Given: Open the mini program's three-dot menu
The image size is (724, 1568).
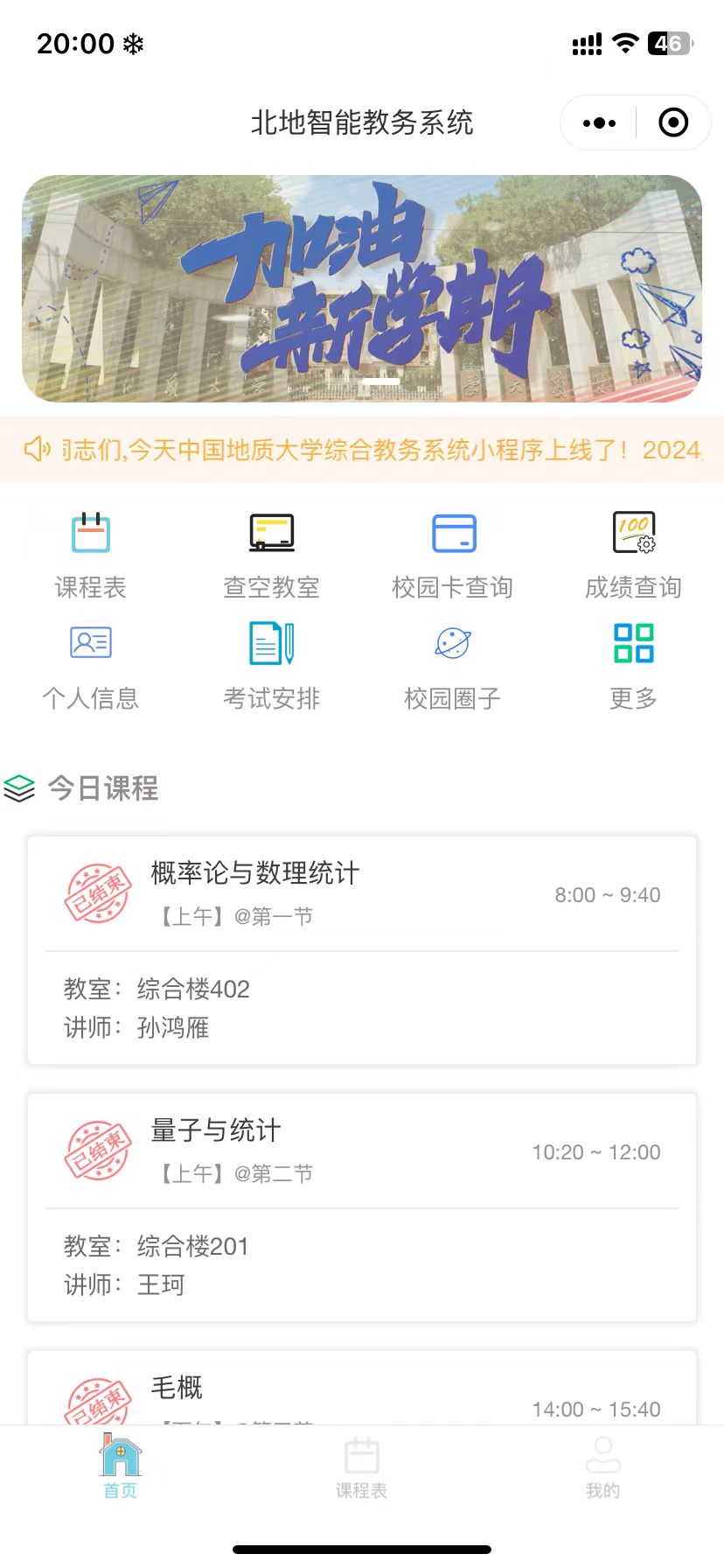Looking at the screenshot, I should tap(599, 123).
